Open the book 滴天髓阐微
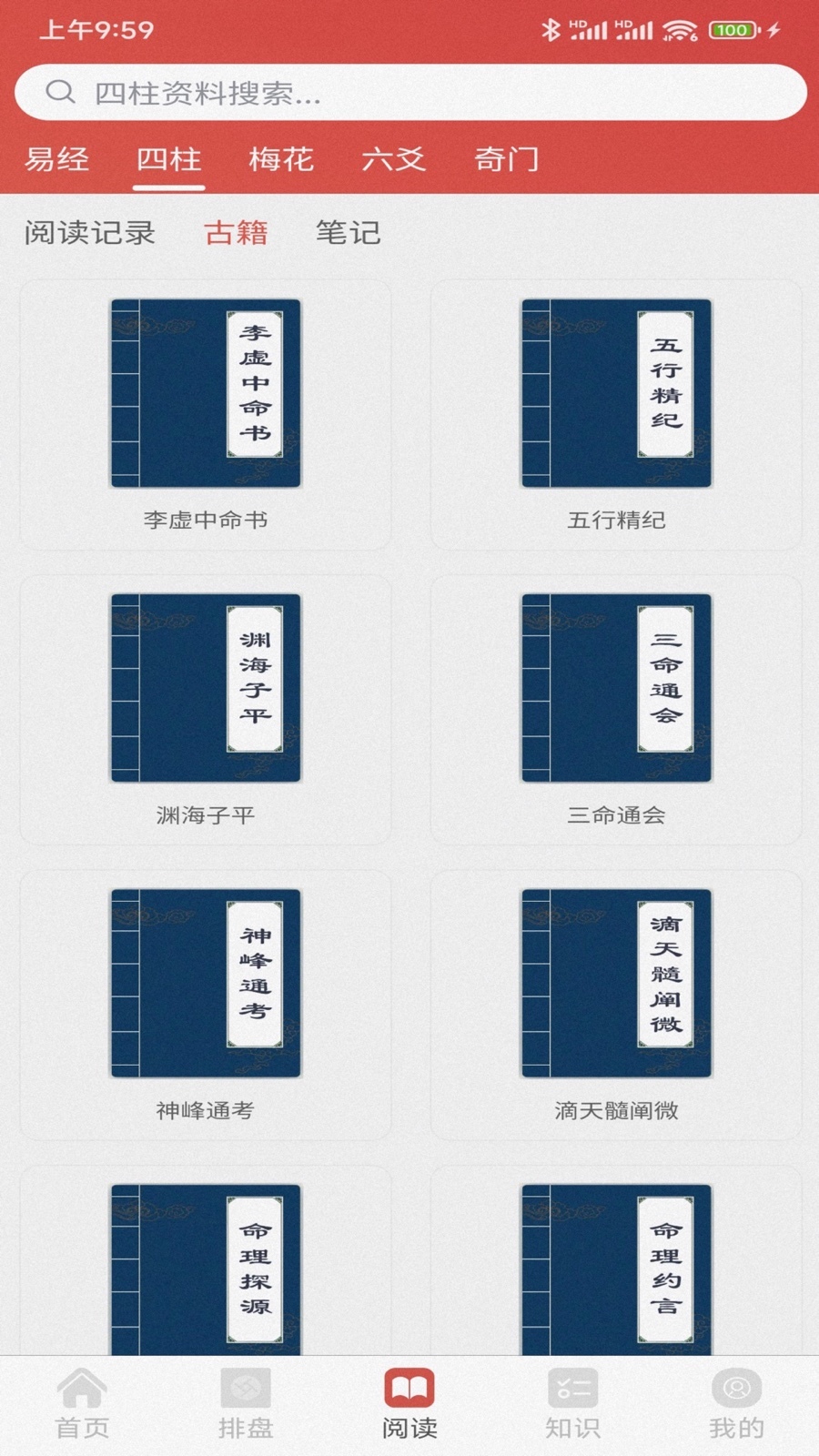Viewport: 819px width, 1456px height. pyautogui.click(x=616, y=1005)
